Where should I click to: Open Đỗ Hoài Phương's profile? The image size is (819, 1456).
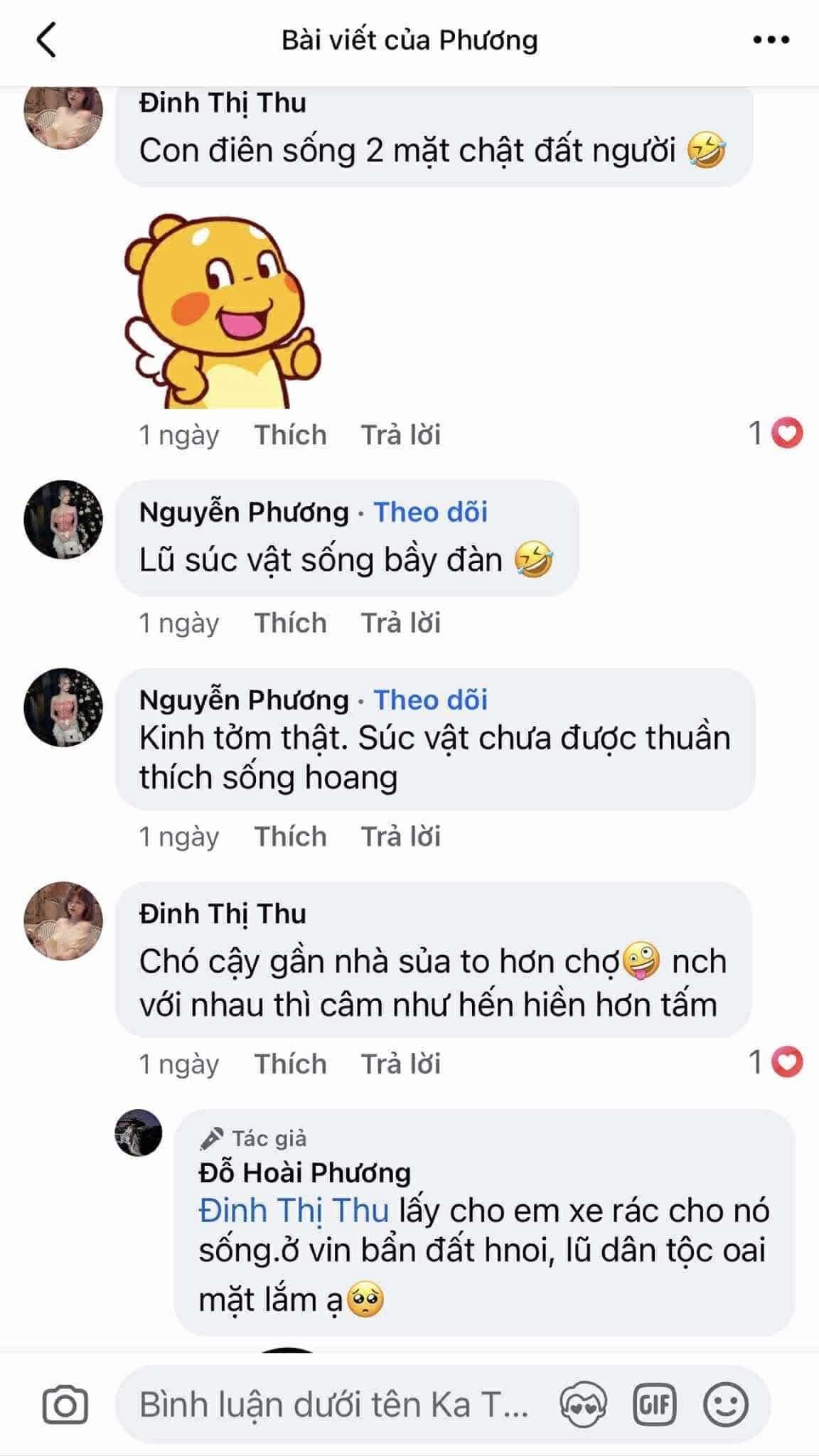coord(304,1172)
